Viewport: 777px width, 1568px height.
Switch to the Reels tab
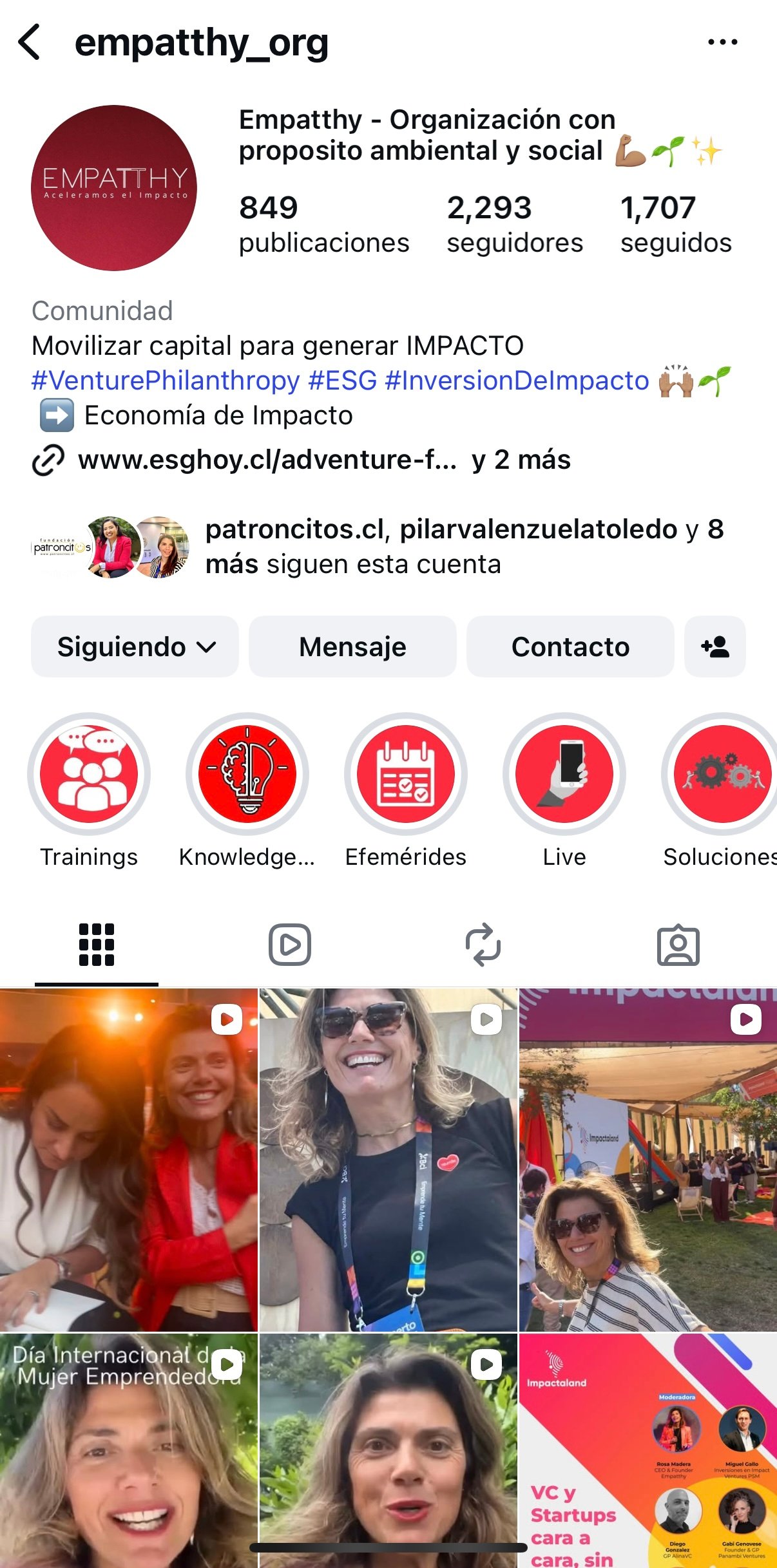pyautogui.click(x=289, y=945)
